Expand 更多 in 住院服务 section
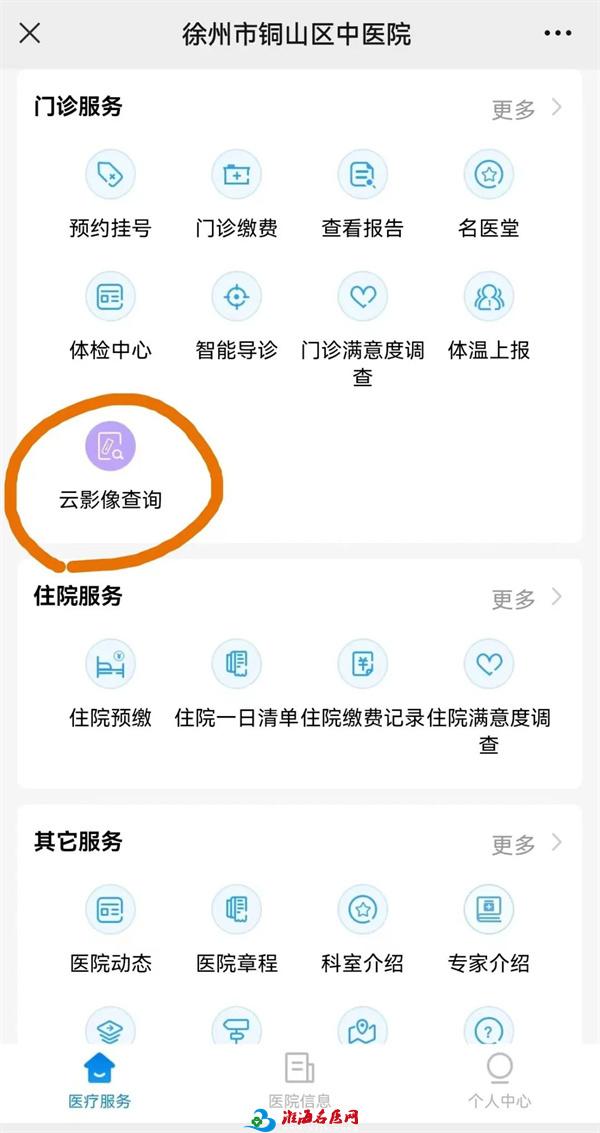Image resolution: width=600 pixels, height=1133 pixels. [x=526, y=598]
